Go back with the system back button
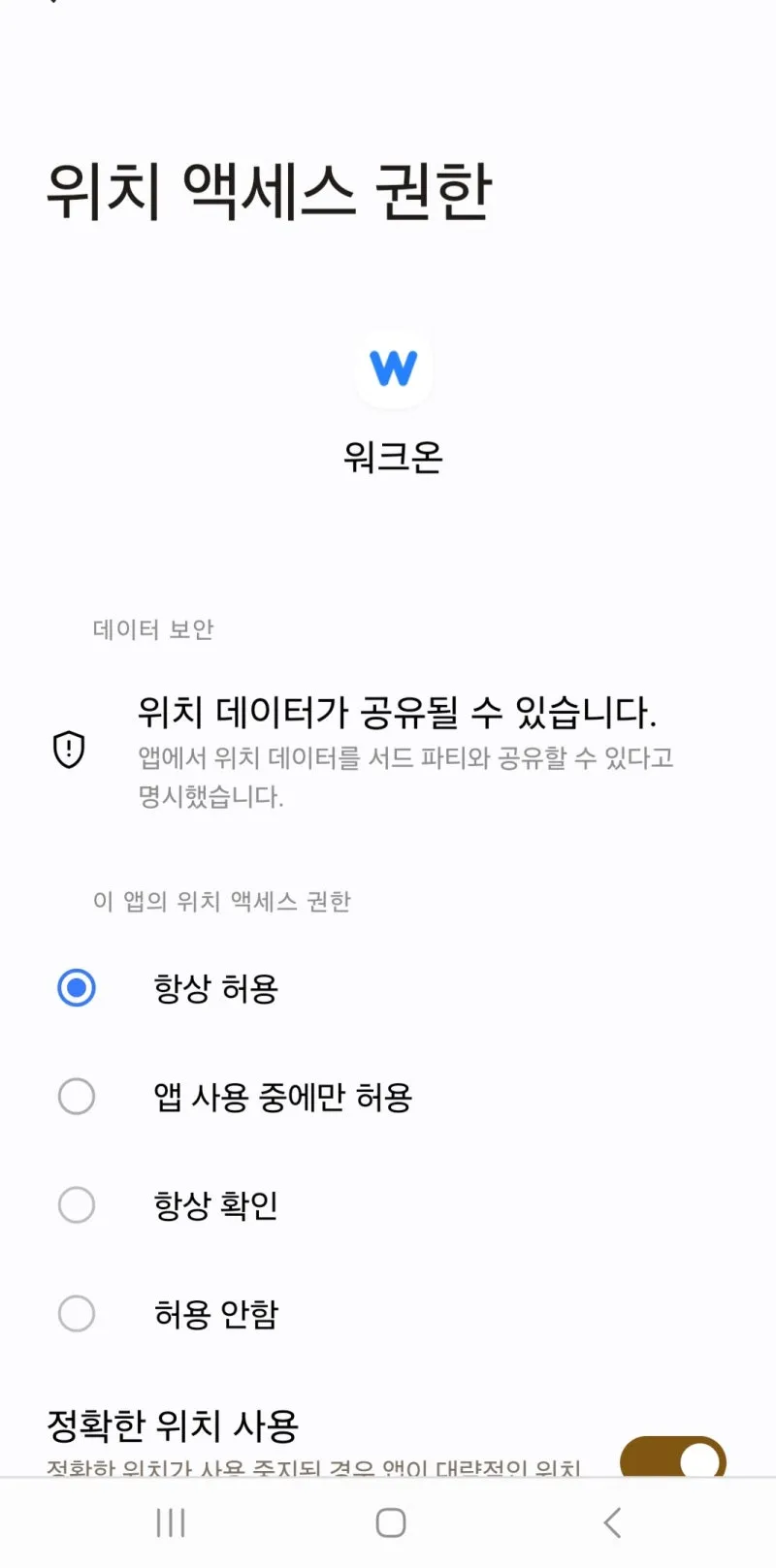The height and width of the screenshot is (1568, 776). click(612, 1522)
